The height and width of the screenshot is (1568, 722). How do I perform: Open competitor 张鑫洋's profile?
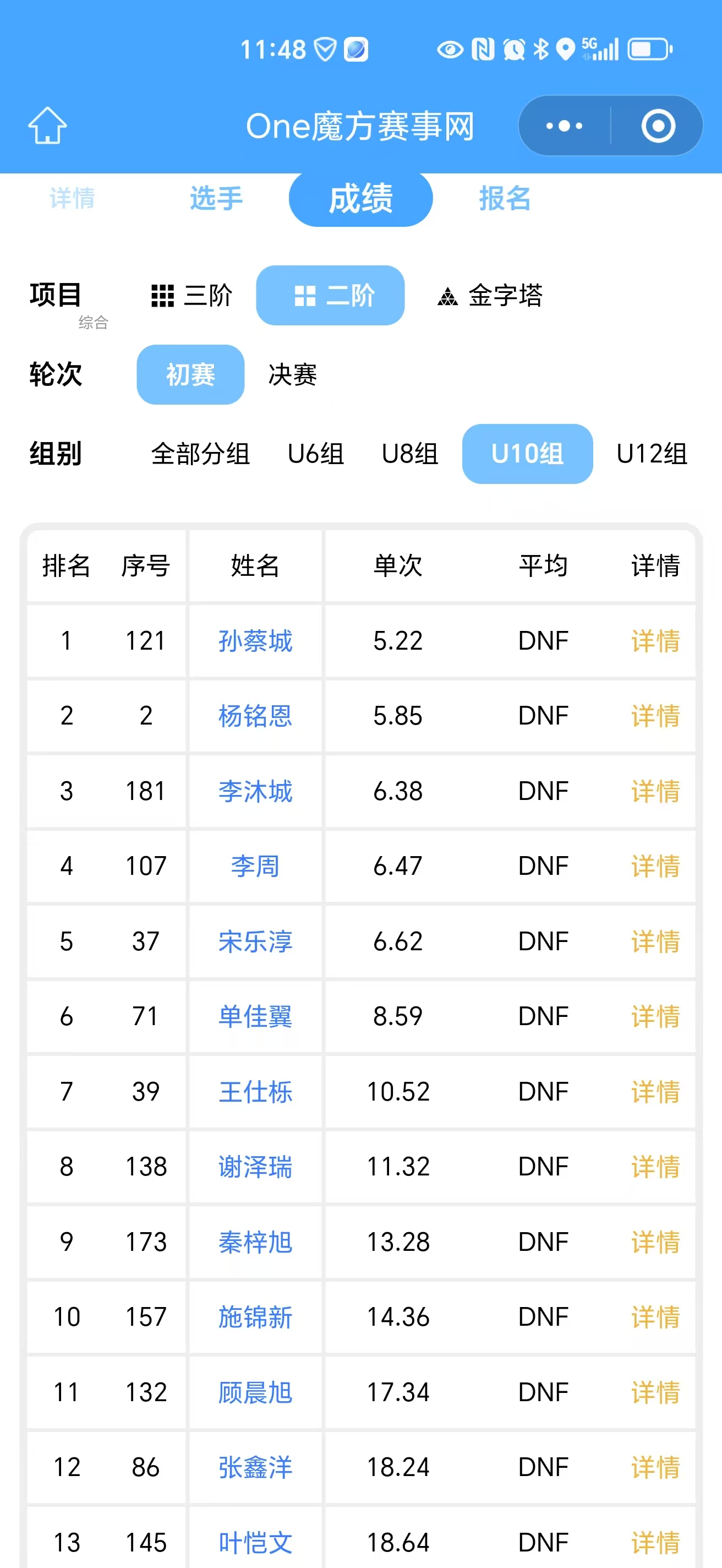(x=255, y=1468)
